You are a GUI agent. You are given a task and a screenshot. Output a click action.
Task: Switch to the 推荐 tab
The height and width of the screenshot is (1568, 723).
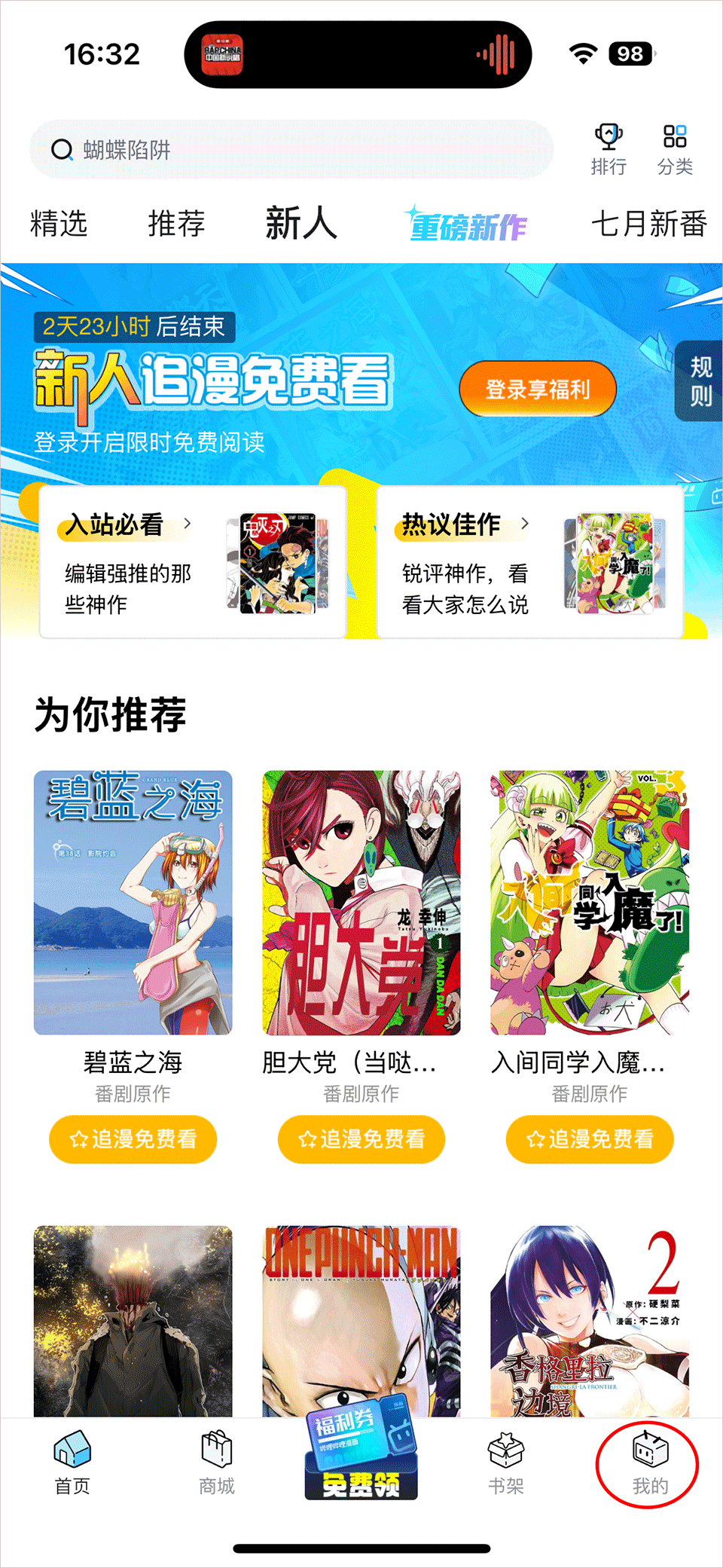click(176, 224)
